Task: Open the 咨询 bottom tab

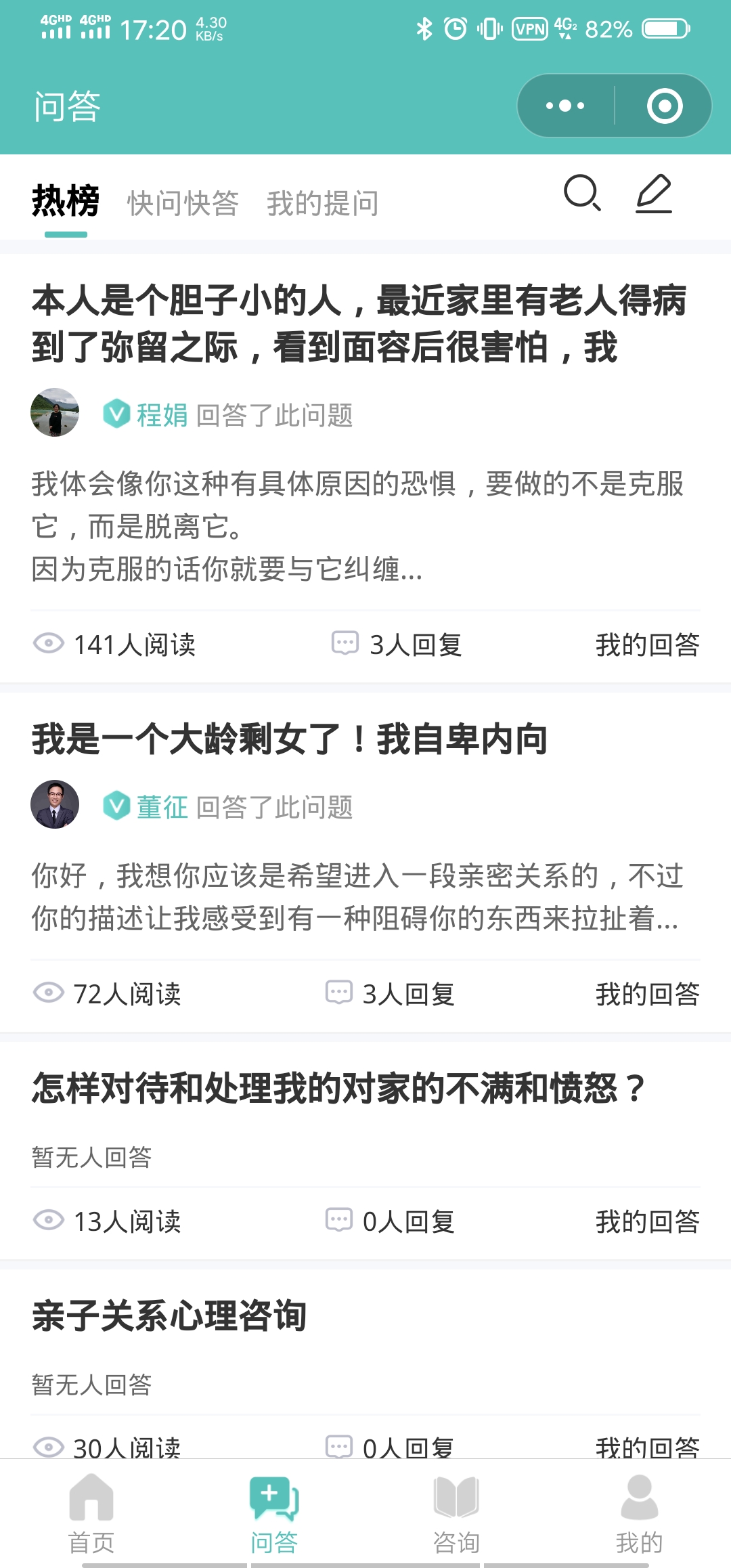Action: pyautogui.click(x=457, y=1515)
